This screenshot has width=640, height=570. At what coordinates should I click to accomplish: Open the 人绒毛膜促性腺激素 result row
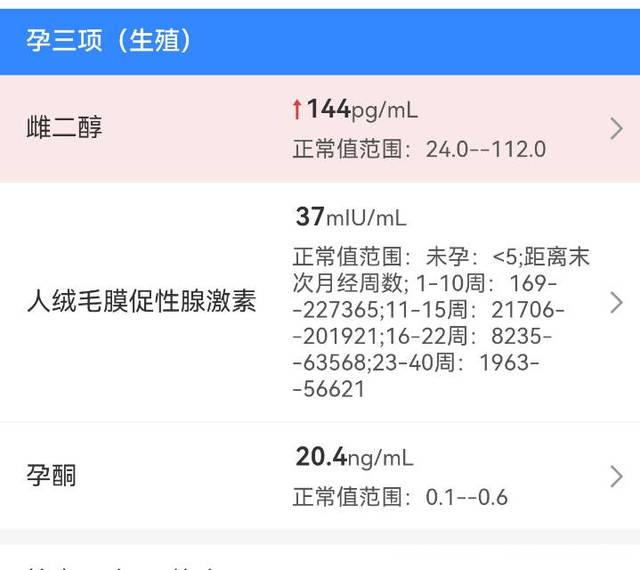coord(320,302)
